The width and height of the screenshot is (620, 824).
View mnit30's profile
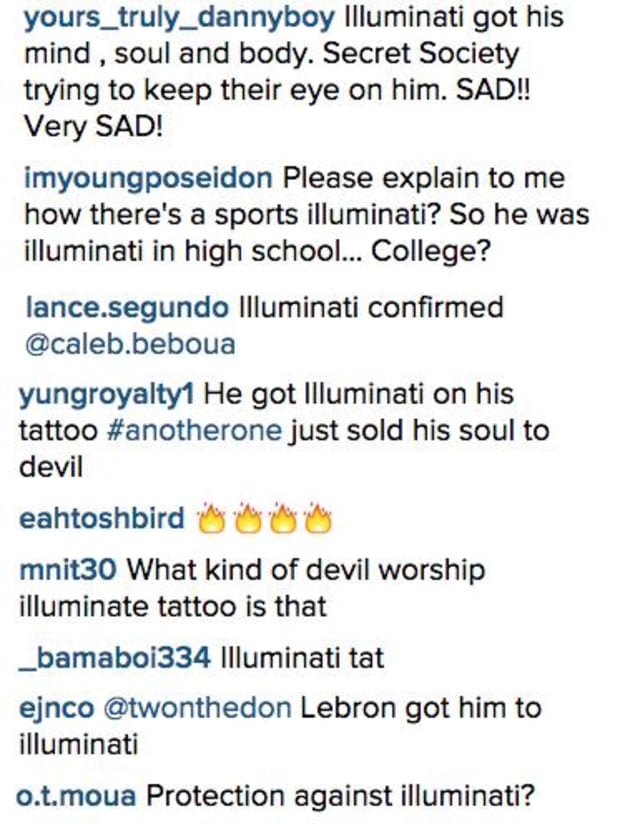(68, 570)
